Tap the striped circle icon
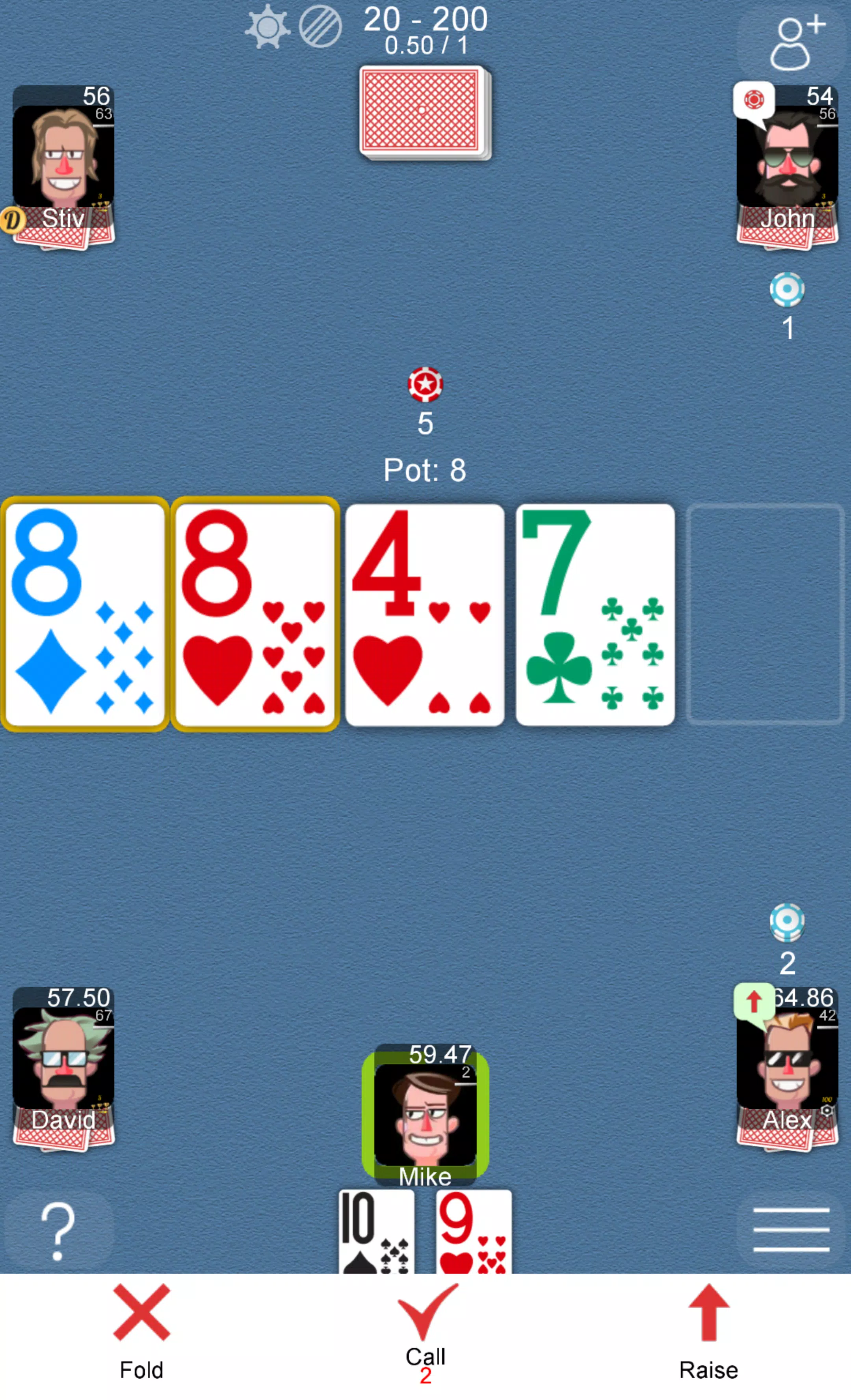This screenshot has height=1400, width=851. [x=320, y=27]
